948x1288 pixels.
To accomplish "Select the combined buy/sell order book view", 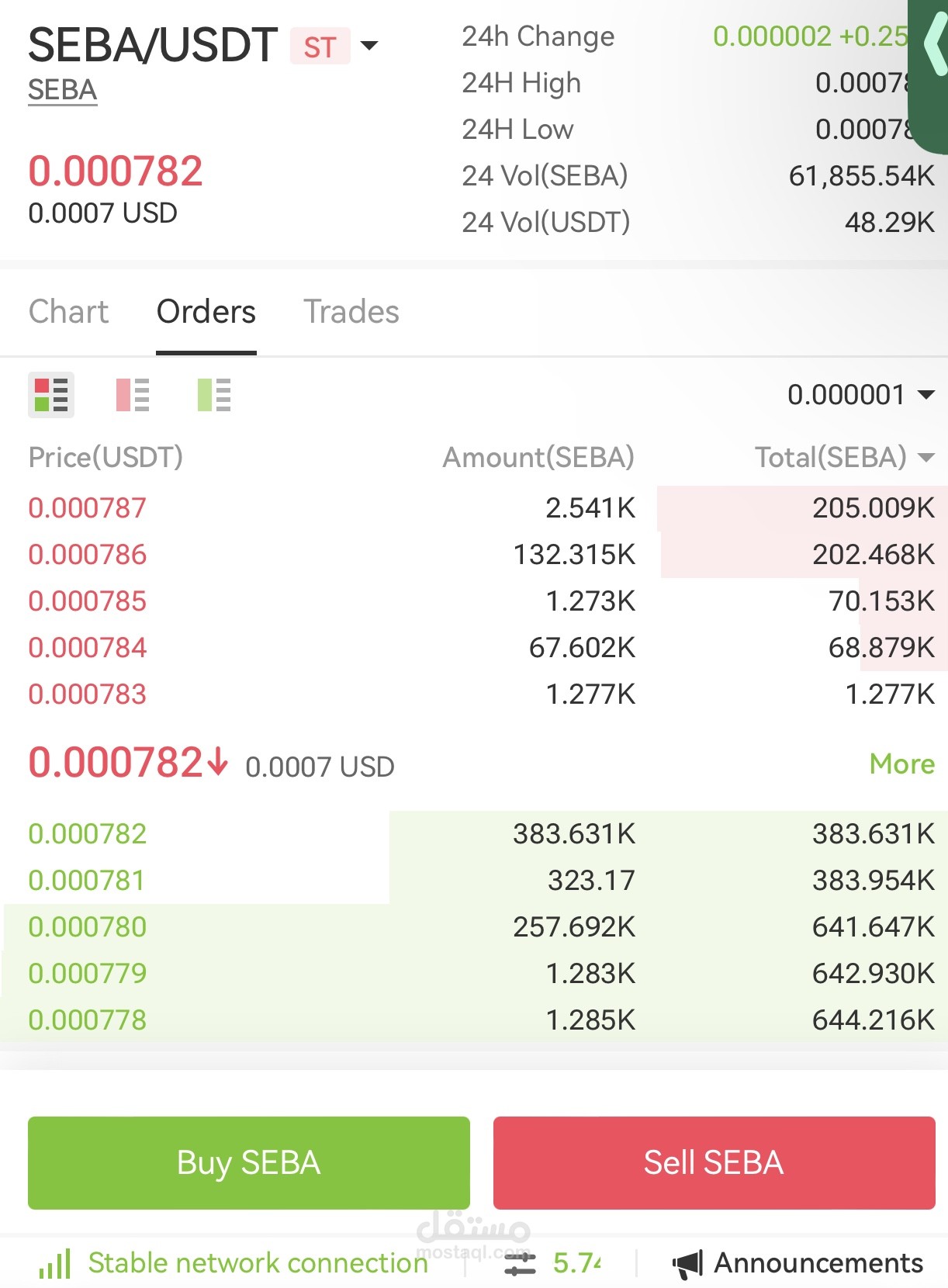I will coord(51,395).
